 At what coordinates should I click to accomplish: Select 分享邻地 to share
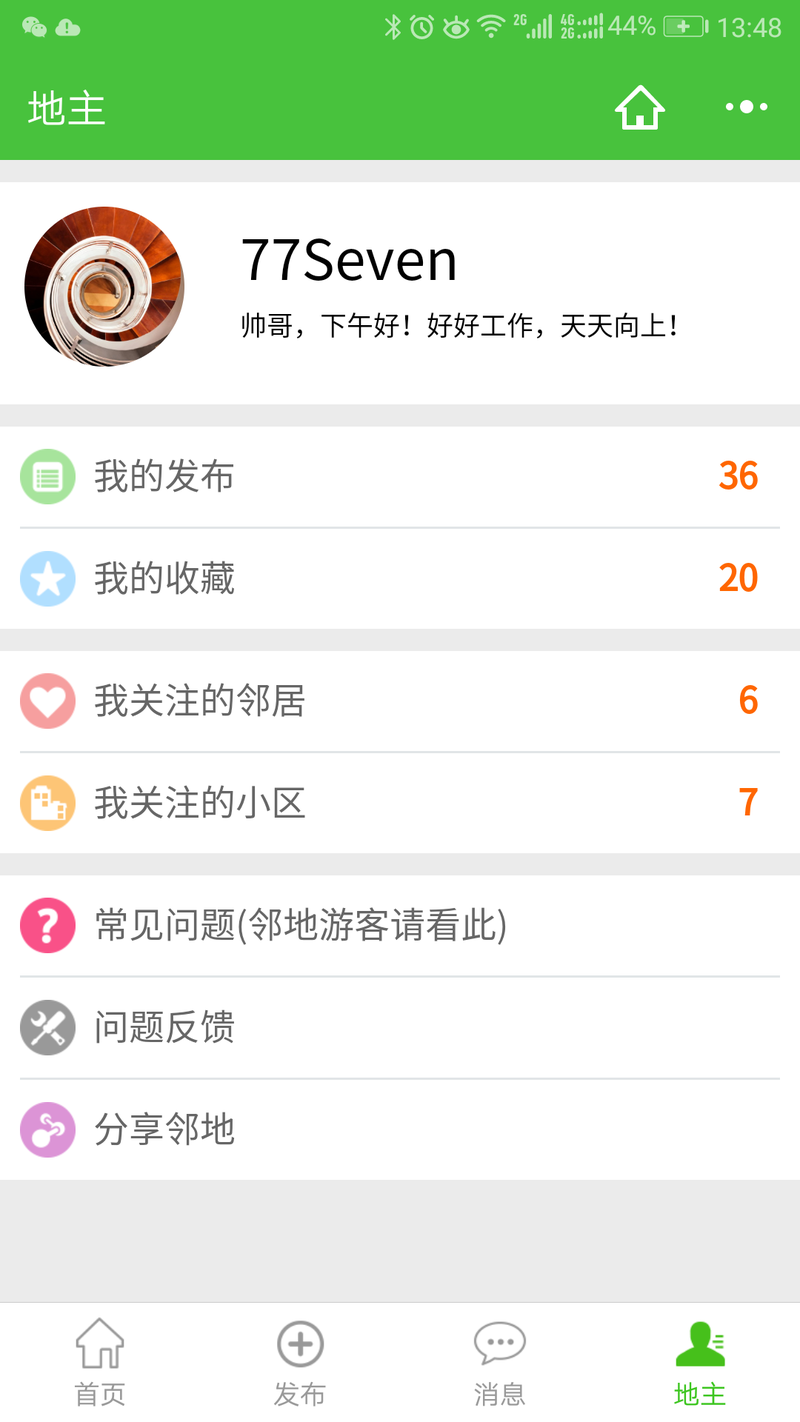[400, 1130]
